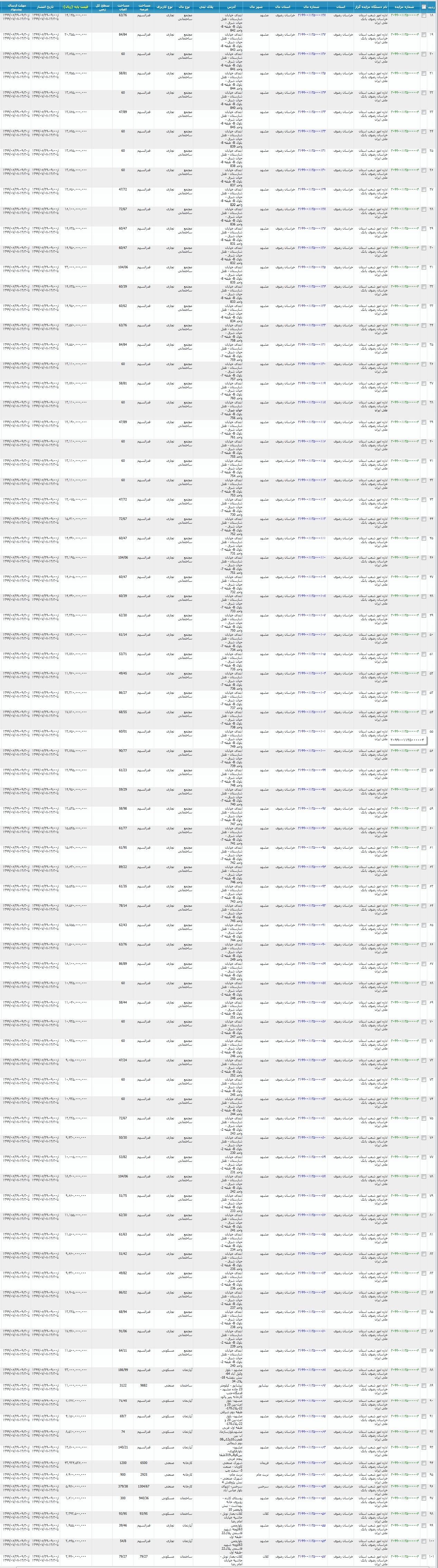Open the green auction number link in row 18
The width and height of the screenshot is (438, 1568).
(x=404, y=15)
